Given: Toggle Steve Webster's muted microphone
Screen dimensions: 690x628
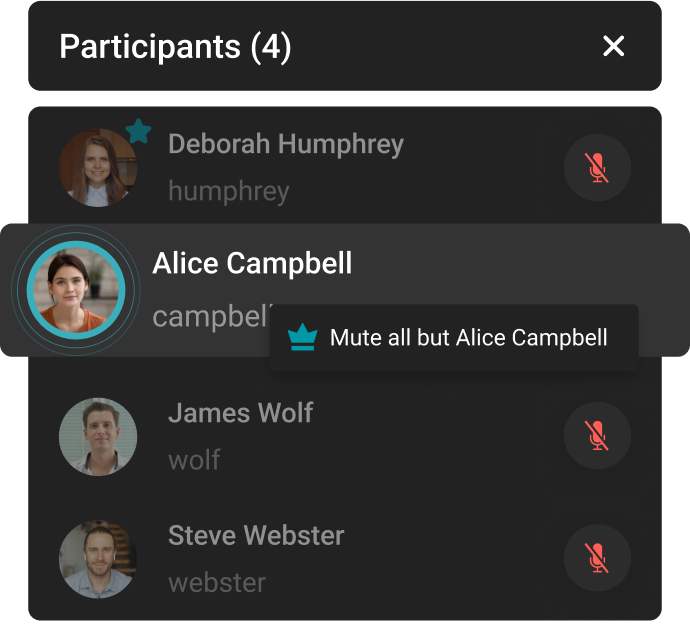Looking at the screenshot, I should 597,558.
